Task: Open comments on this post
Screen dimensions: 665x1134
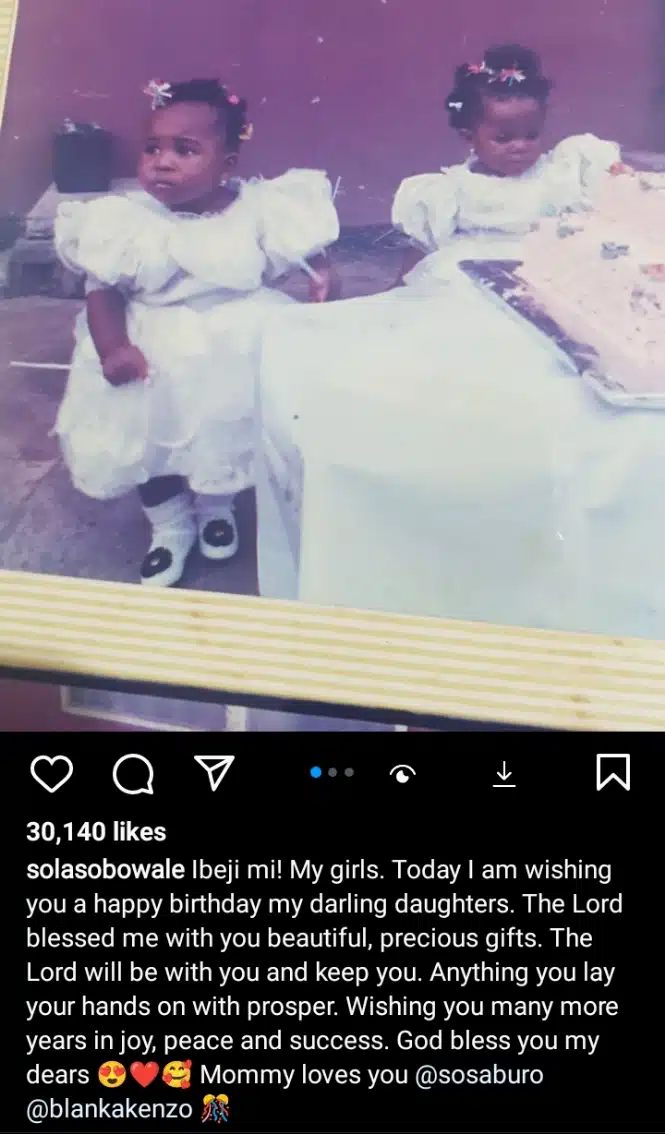Action: tap(133, 773)
